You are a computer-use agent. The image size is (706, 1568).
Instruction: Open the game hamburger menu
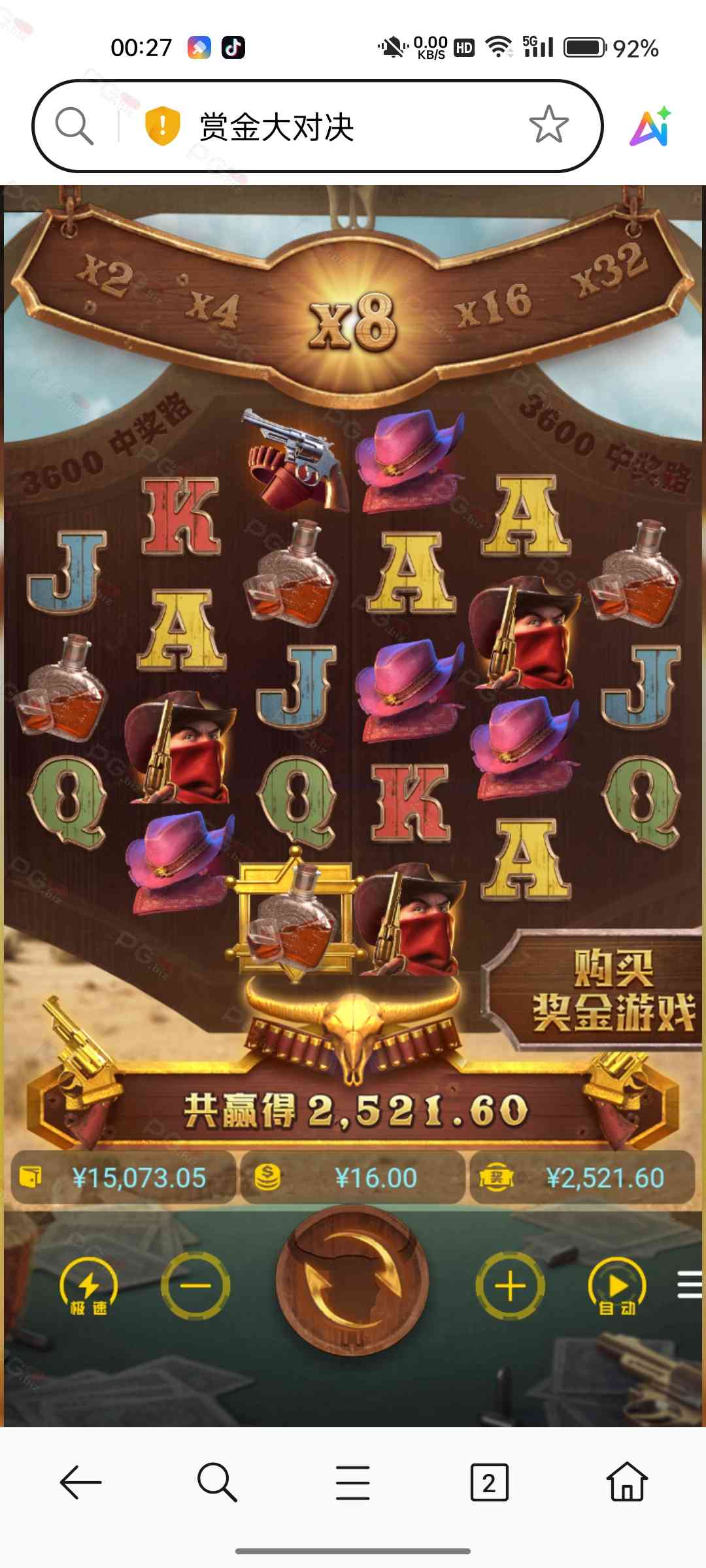click(x=689, y=1284)
